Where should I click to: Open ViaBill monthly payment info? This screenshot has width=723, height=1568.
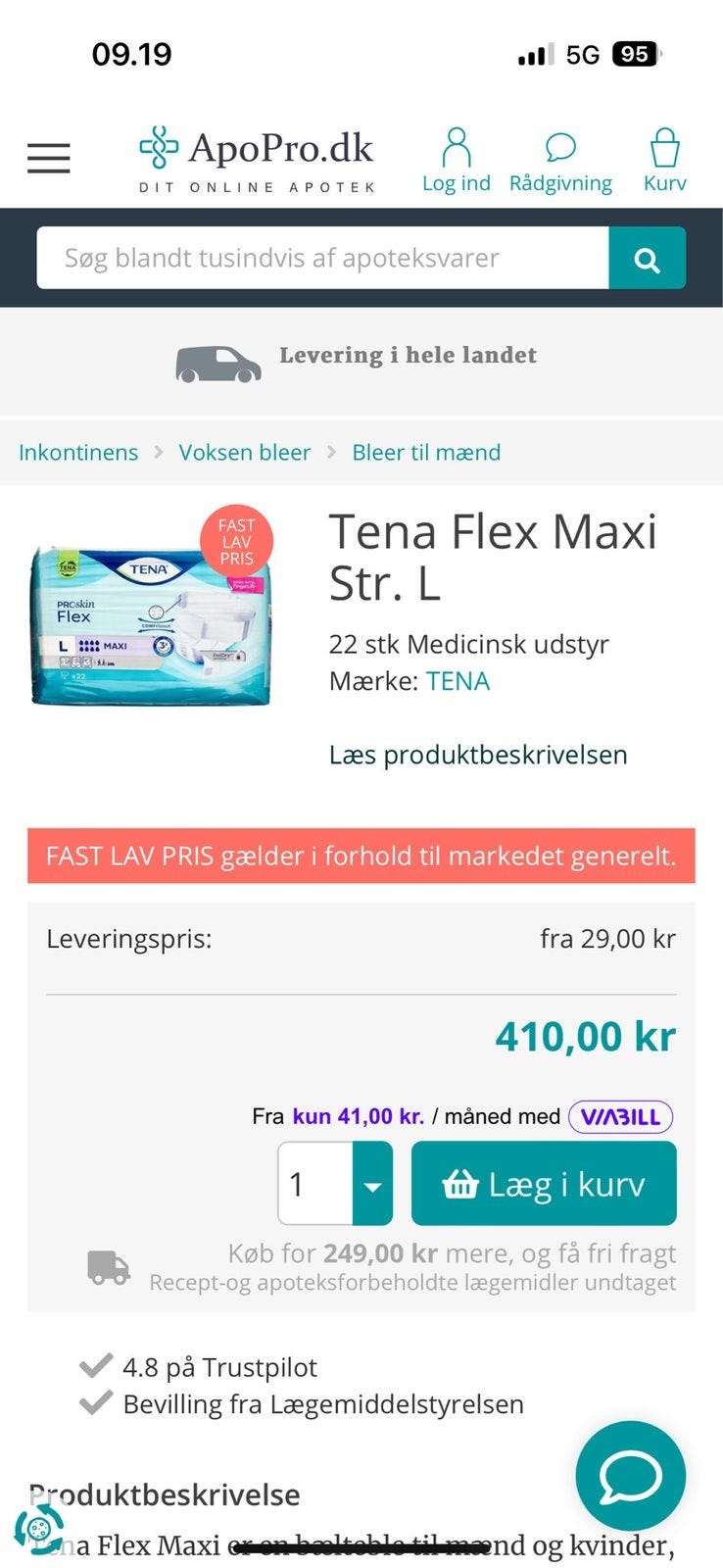pyautogui.click(x=620, y=1116)
